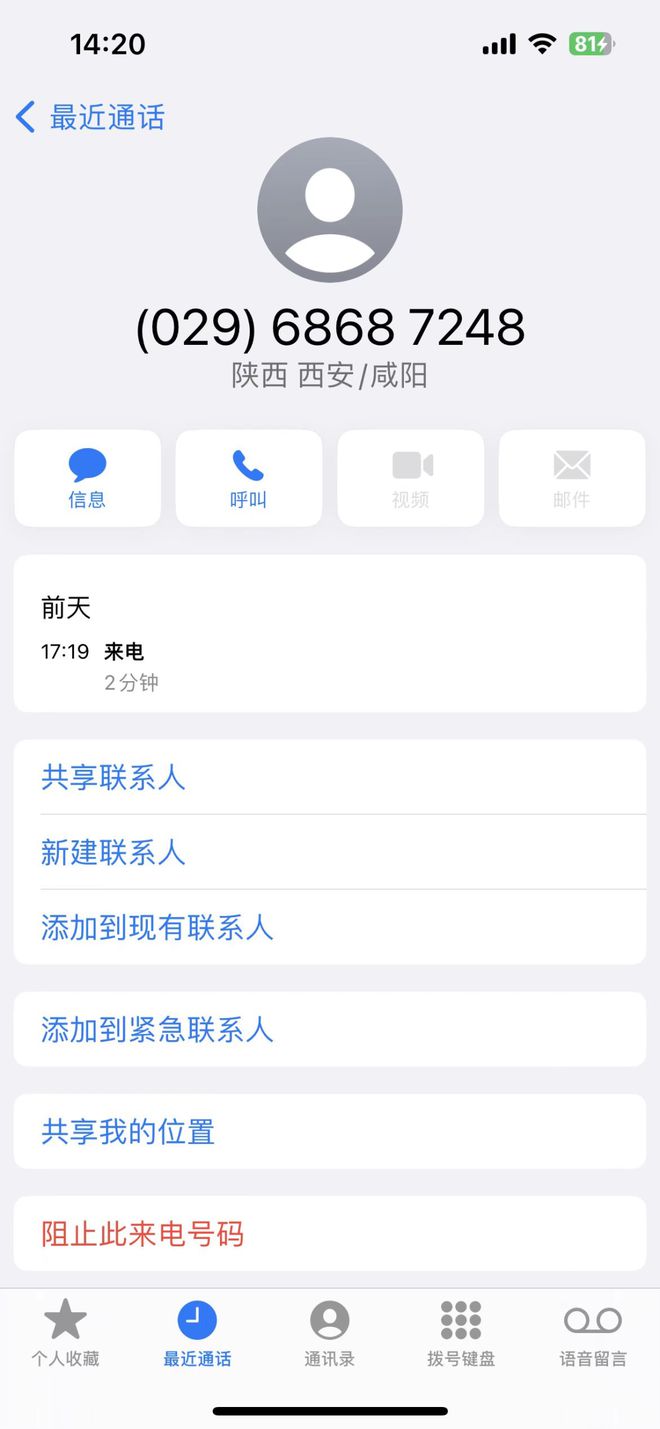The width and height of the screenshot is (660, 1429).
Task: Open the 语音留言 tab
Action: 593,1333
